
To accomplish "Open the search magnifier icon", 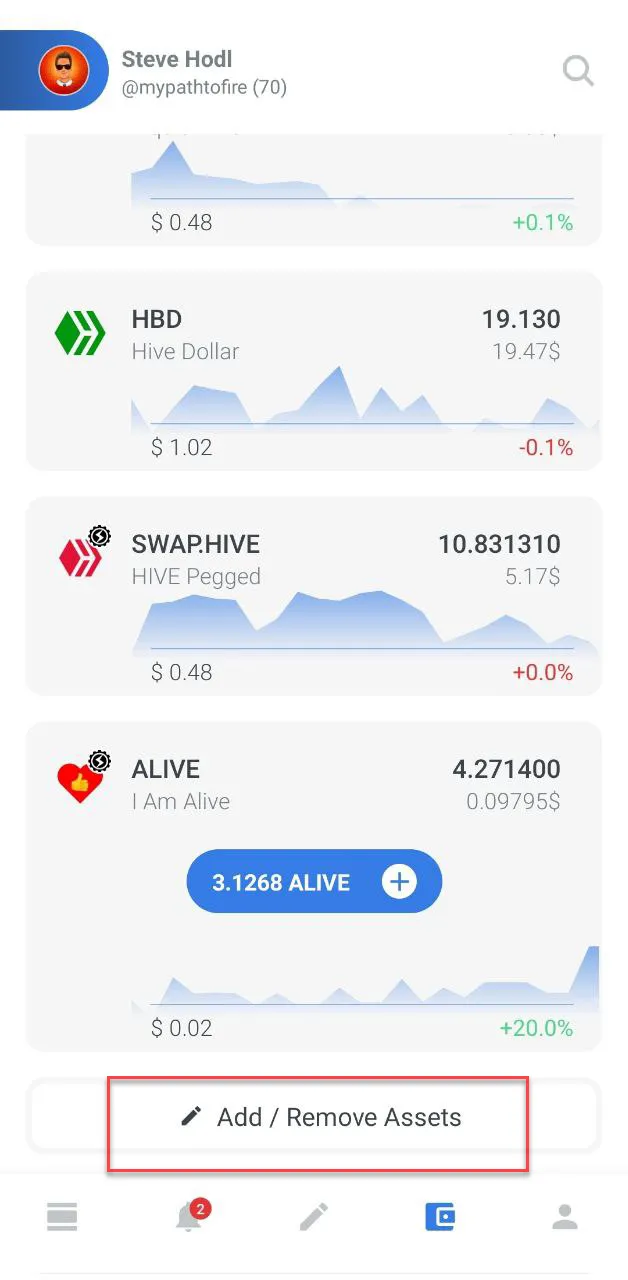I will (578, 71).
